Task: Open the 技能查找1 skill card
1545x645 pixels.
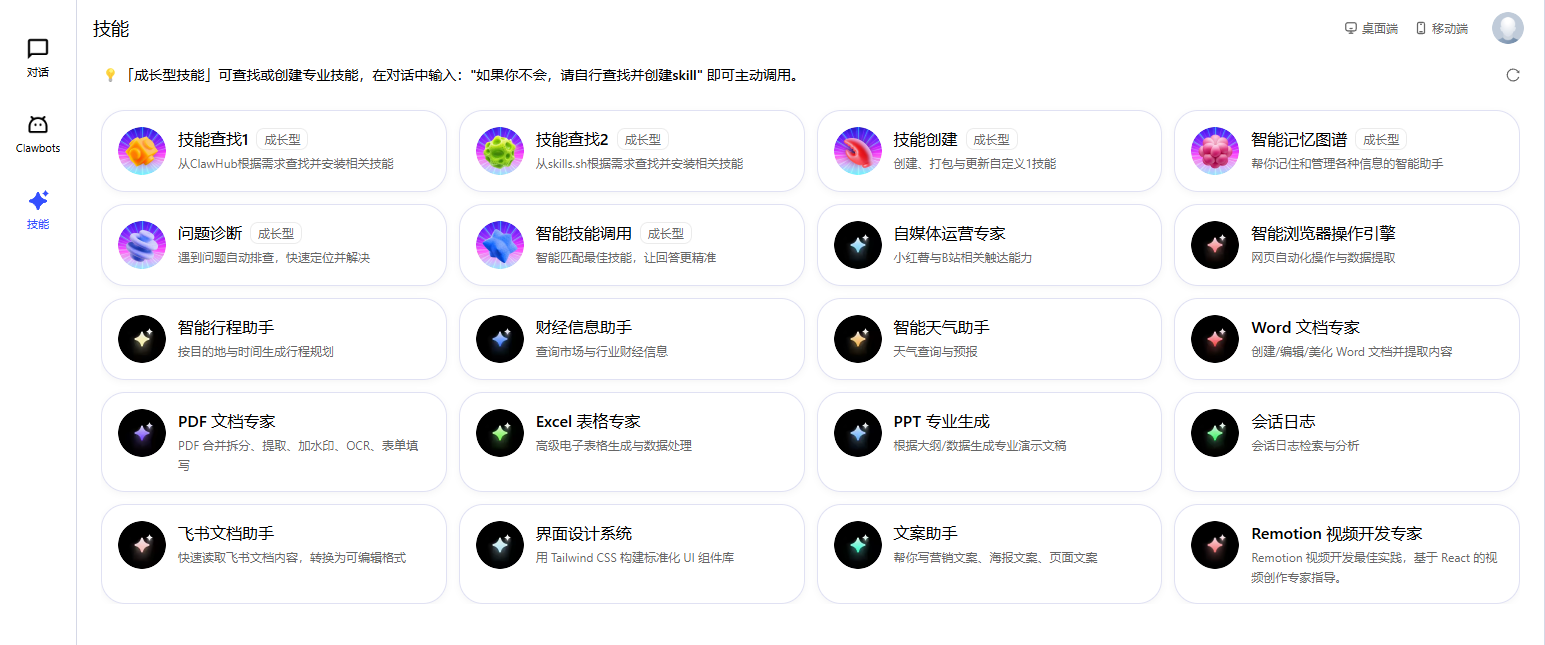Action: 273,151
